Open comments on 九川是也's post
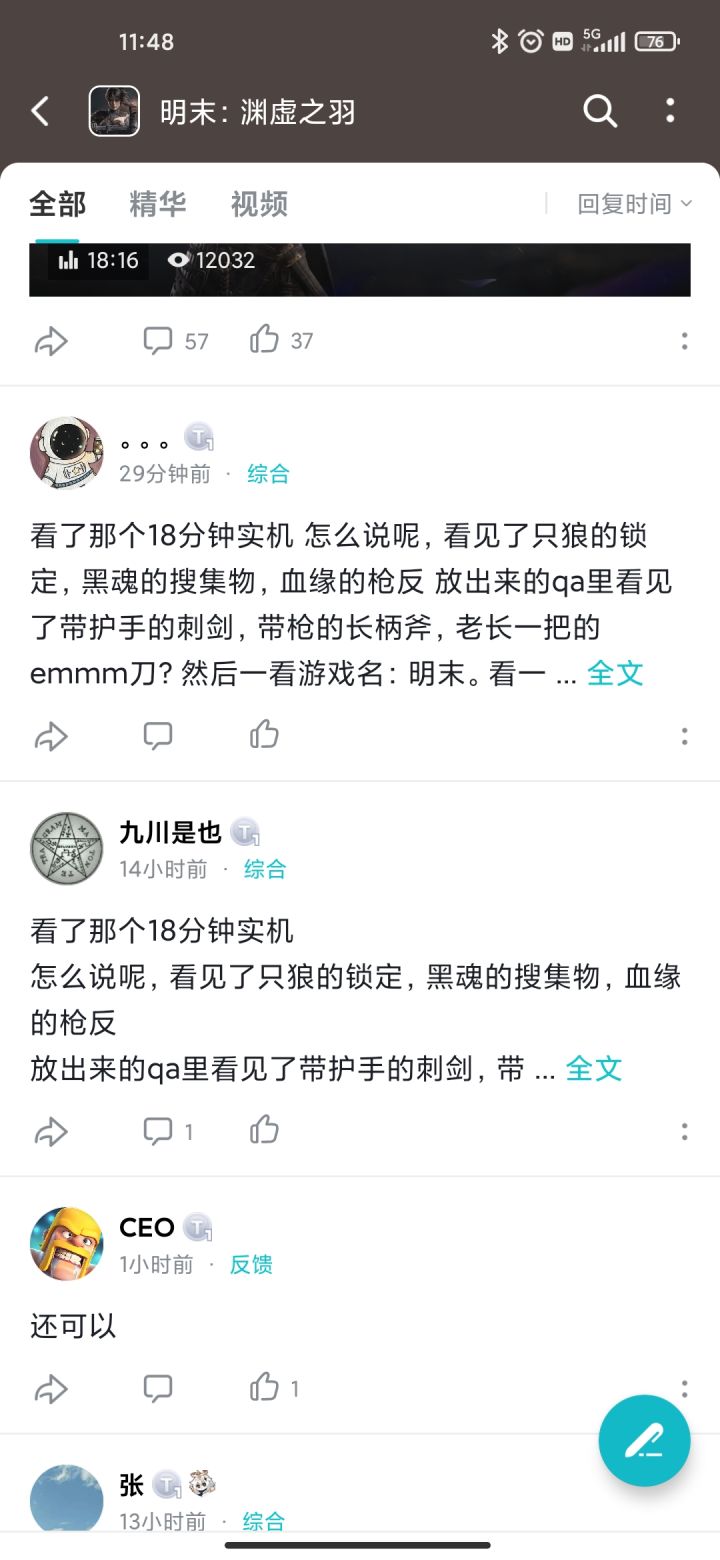This screenshot has height=1560, width=720. click(x=168, y=1131)
